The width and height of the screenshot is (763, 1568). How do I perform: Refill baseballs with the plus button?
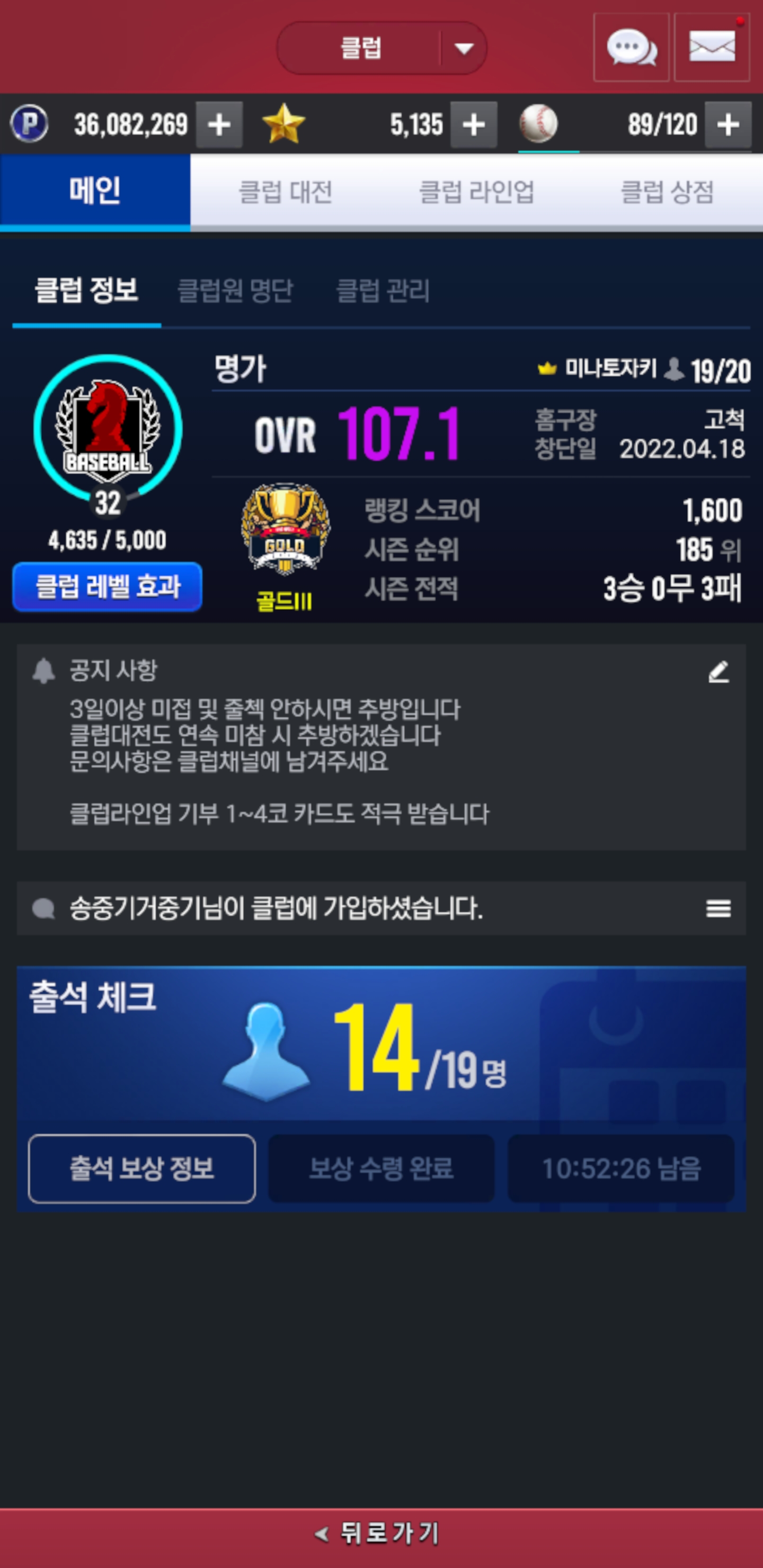tap(727, 126)
